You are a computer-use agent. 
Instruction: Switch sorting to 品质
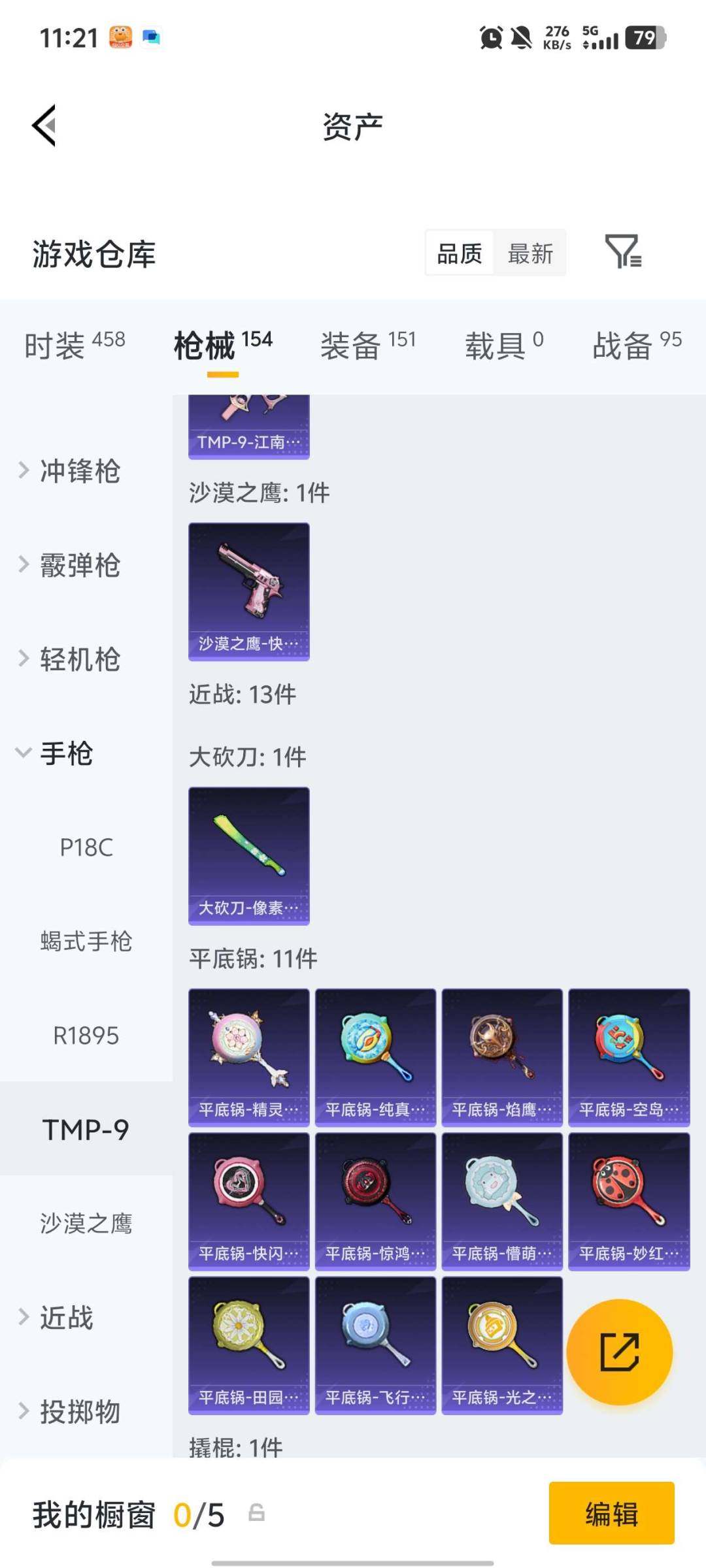pyautogui.click(x=458, y=253)
